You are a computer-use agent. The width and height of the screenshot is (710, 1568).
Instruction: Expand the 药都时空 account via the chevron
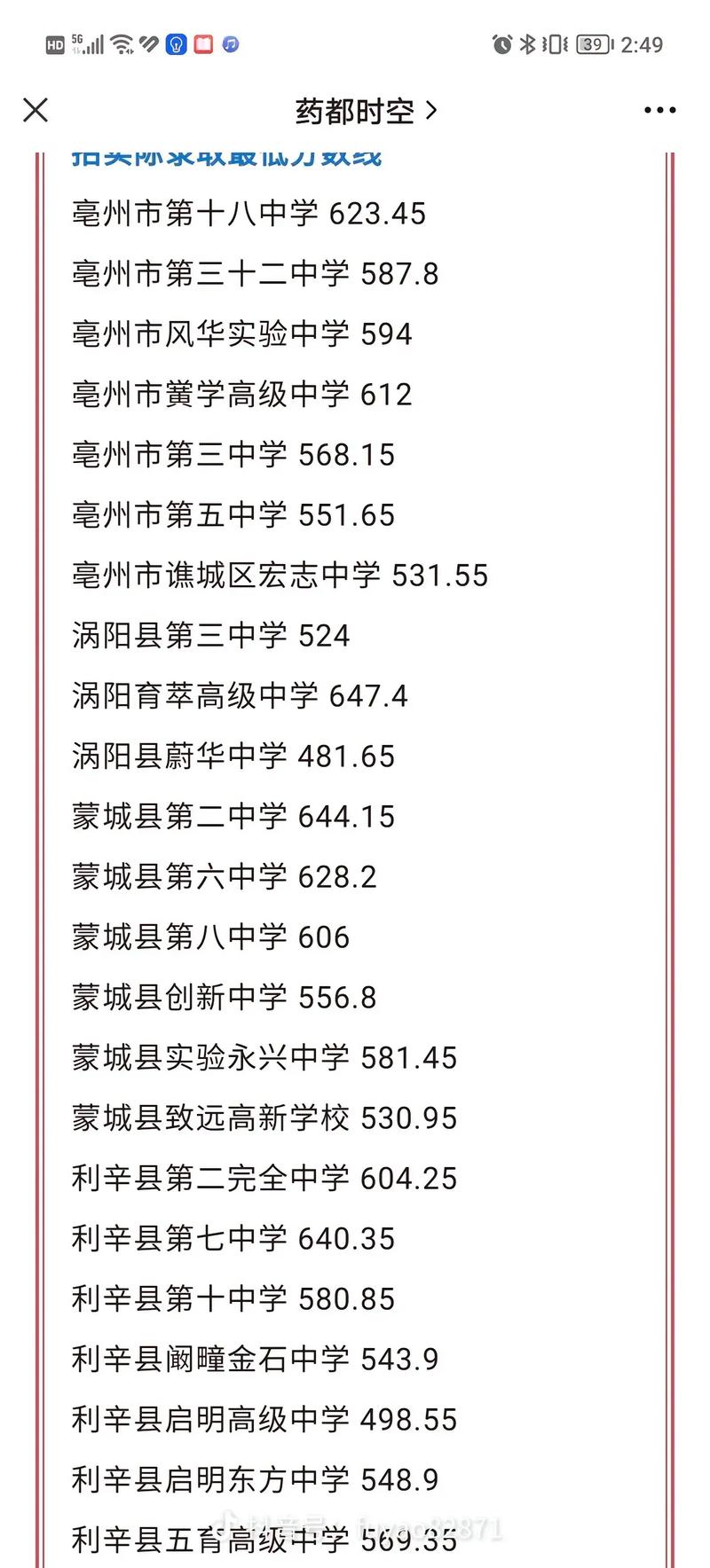[x=433, y=110]
